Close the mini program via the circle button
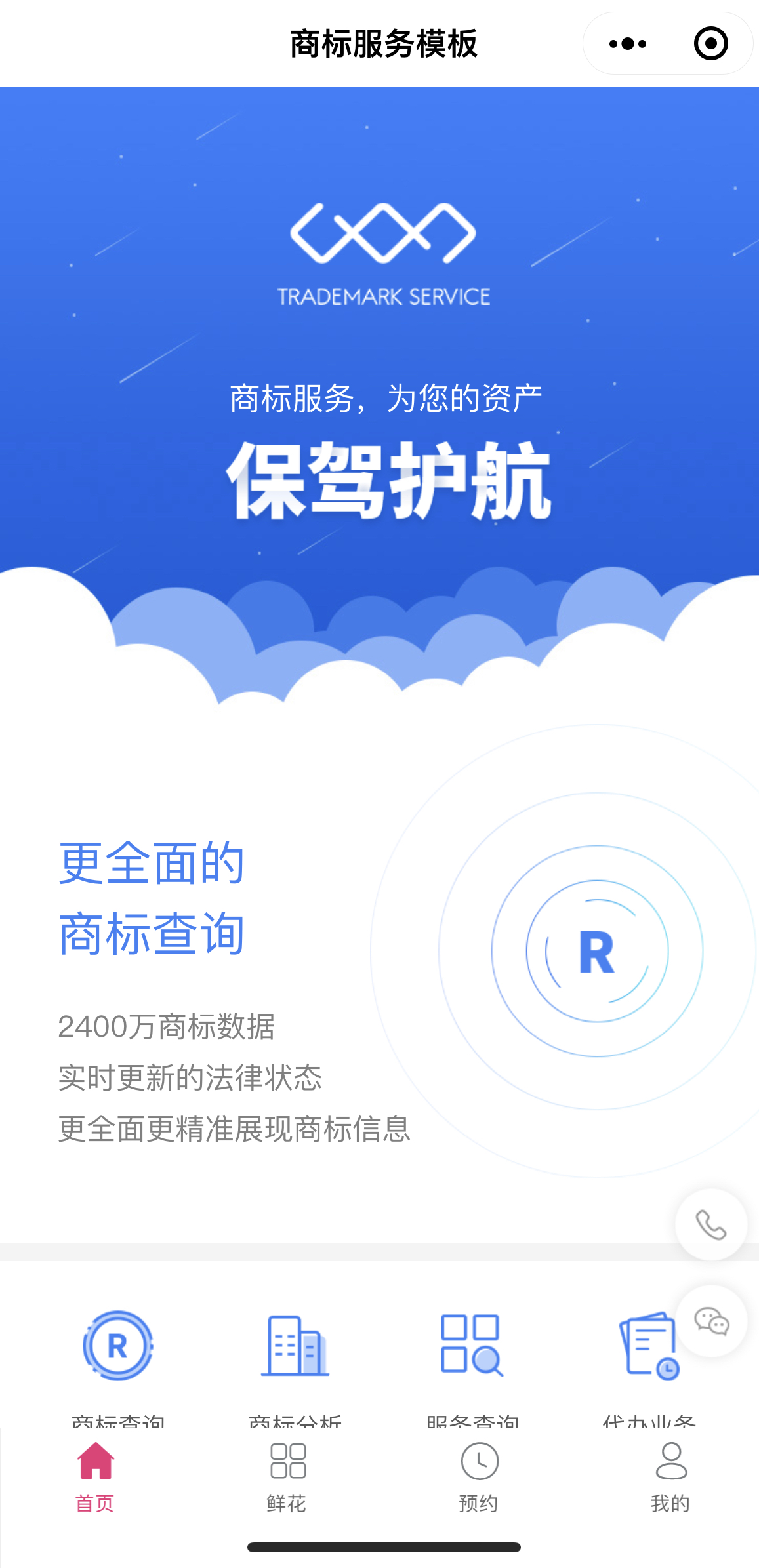Viewport: 759px width, 1568px height. tap(710, 44)
